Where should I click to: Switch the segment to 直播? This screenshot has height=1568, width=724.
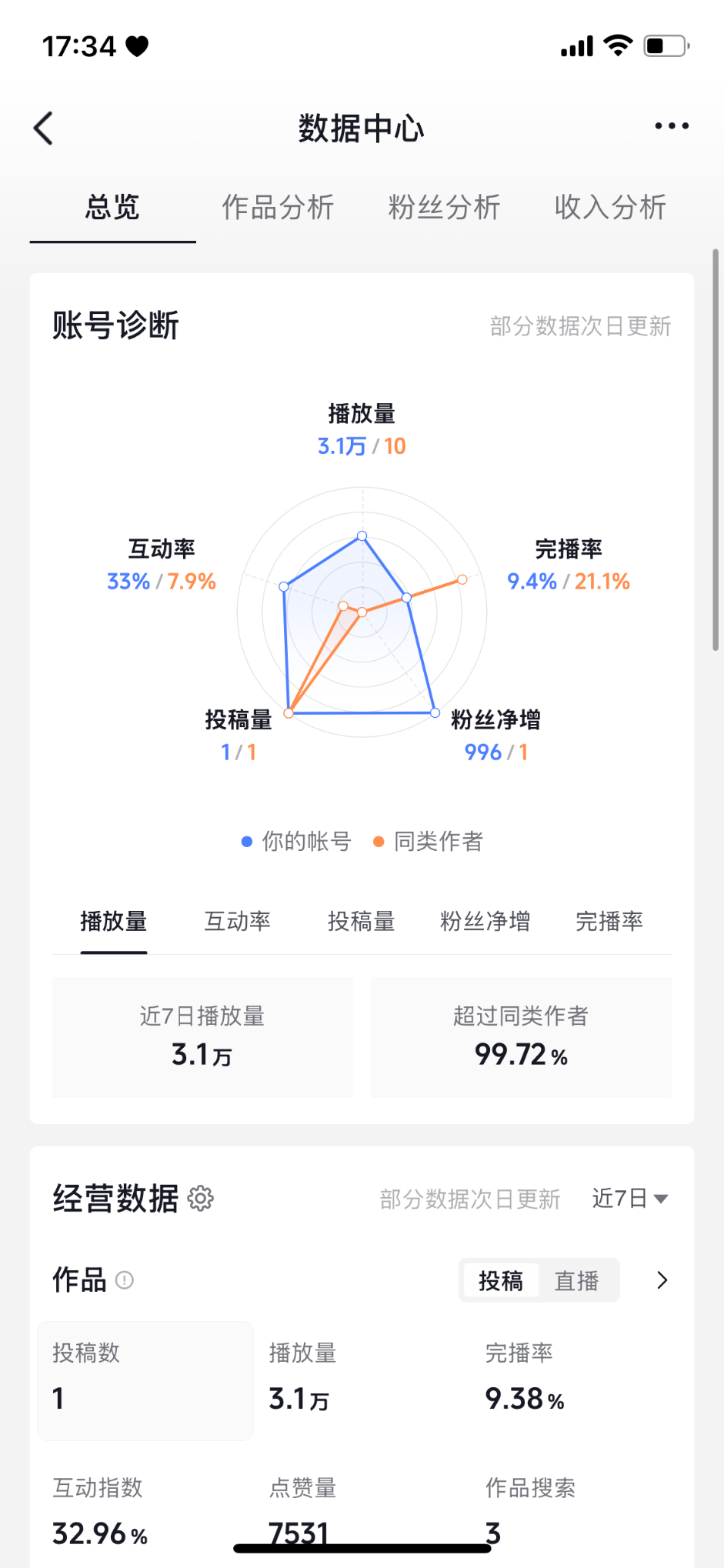[x=576, y=1281]
